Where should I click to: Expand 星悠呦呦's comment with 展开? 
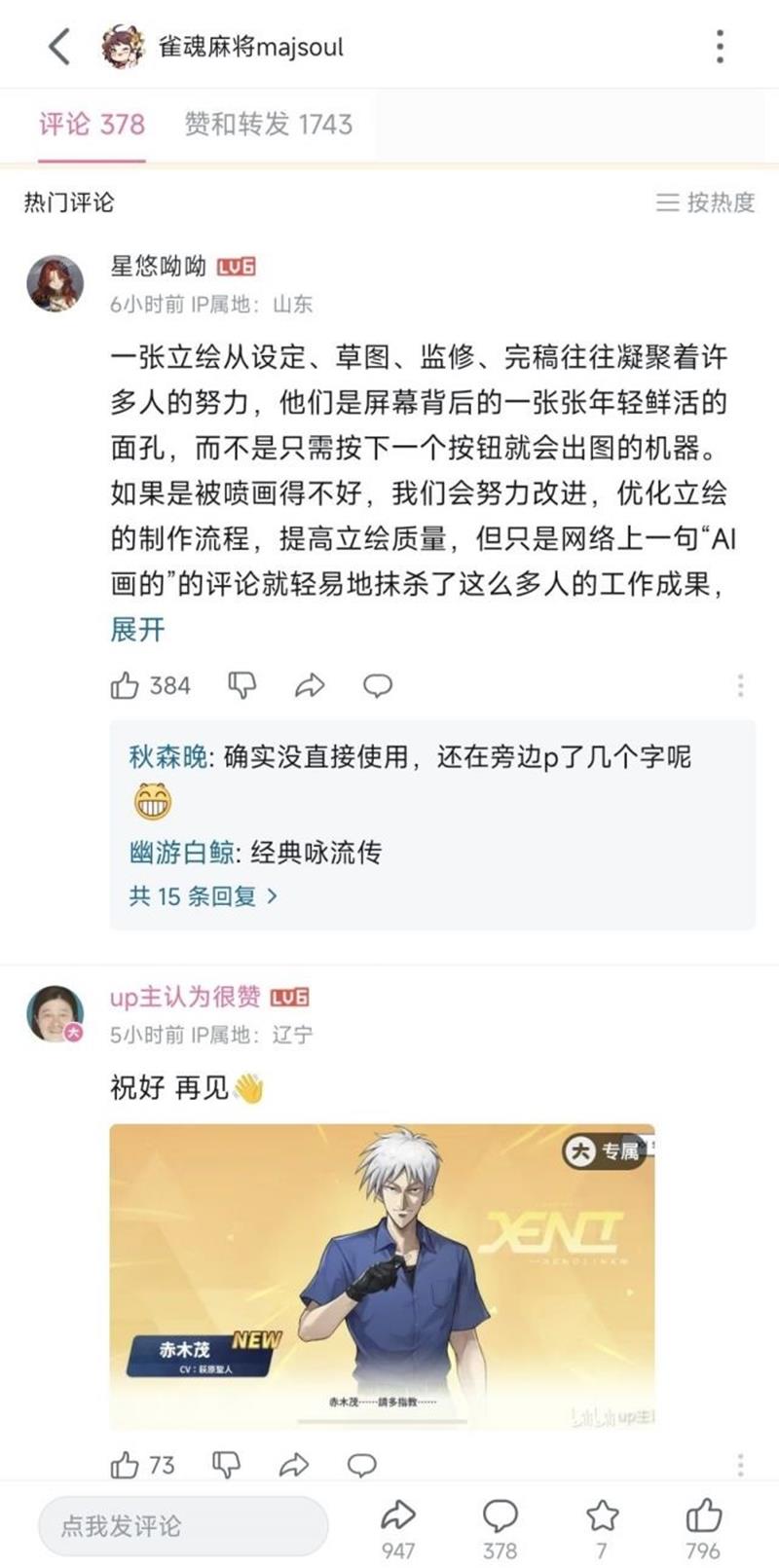click(137, 630)
